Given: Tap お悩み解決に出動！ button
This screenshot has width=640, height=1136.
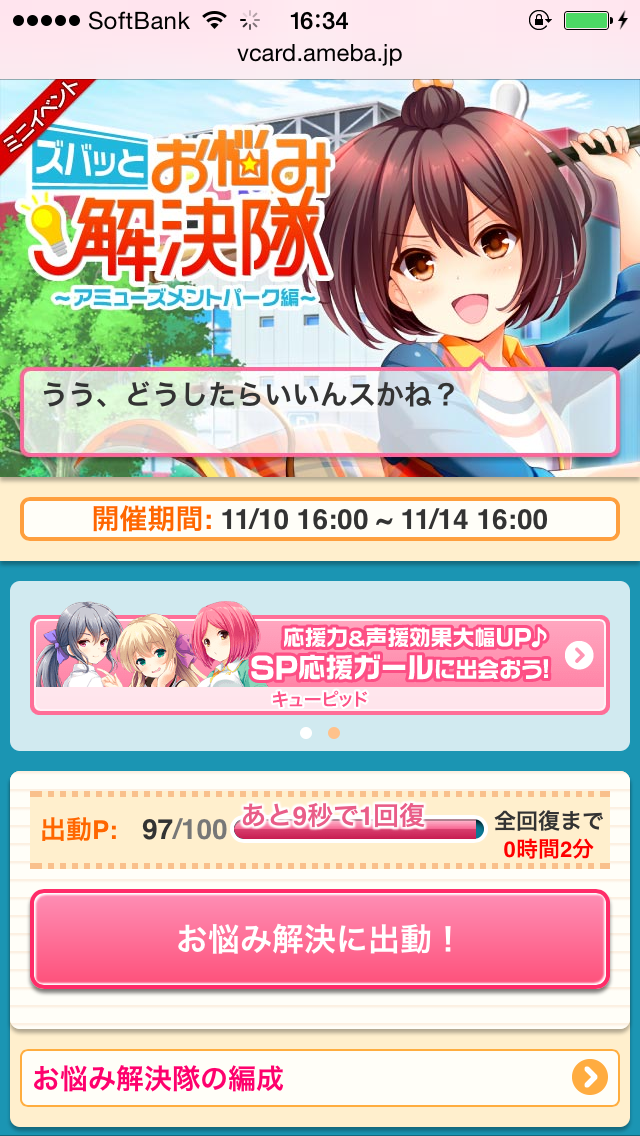Looking at the screenshot, I should click(319, 939).
